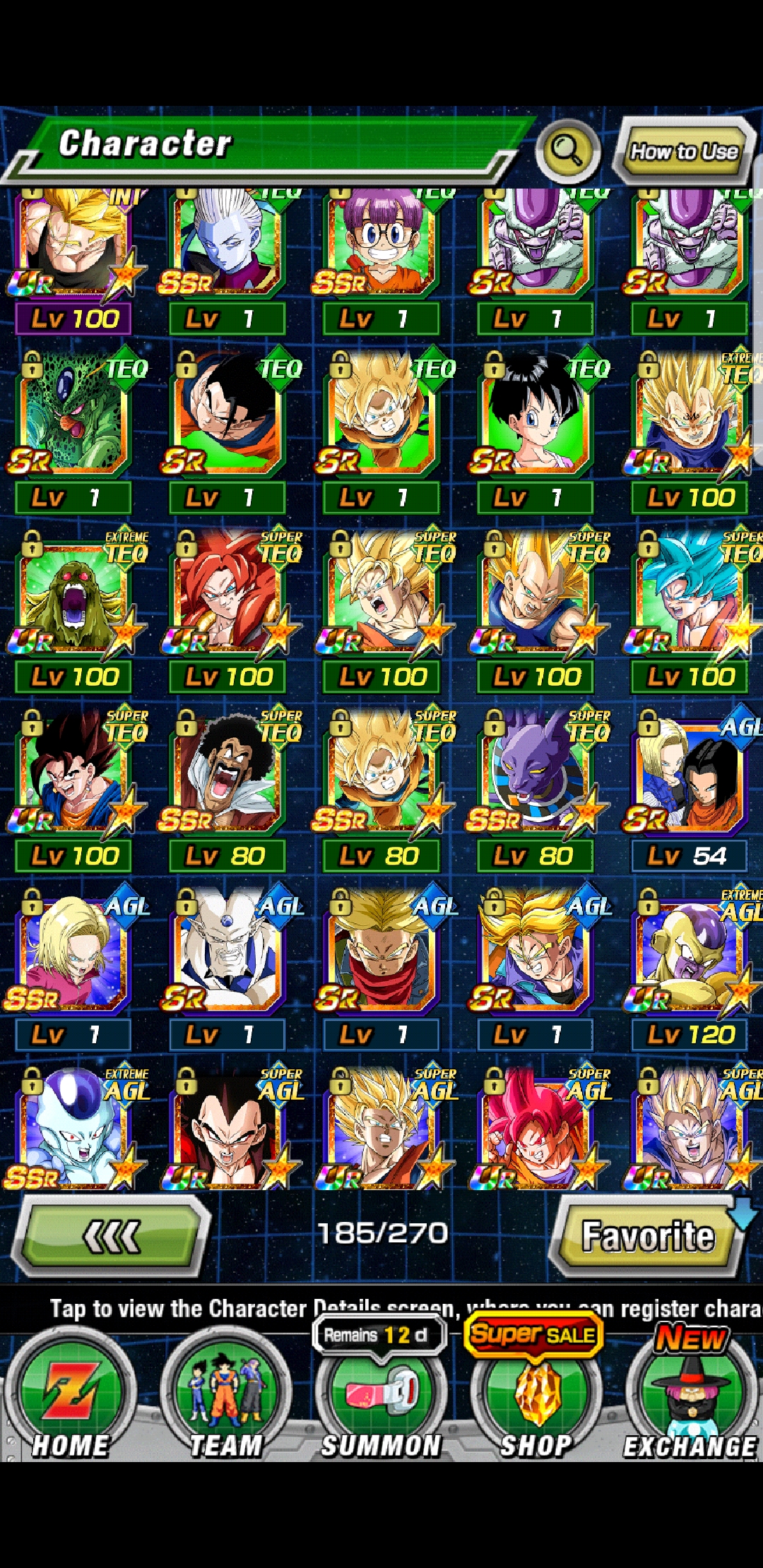Open the SHOP tab
The width and height of the screenshot is (763, 1568).
point(536,1395)
